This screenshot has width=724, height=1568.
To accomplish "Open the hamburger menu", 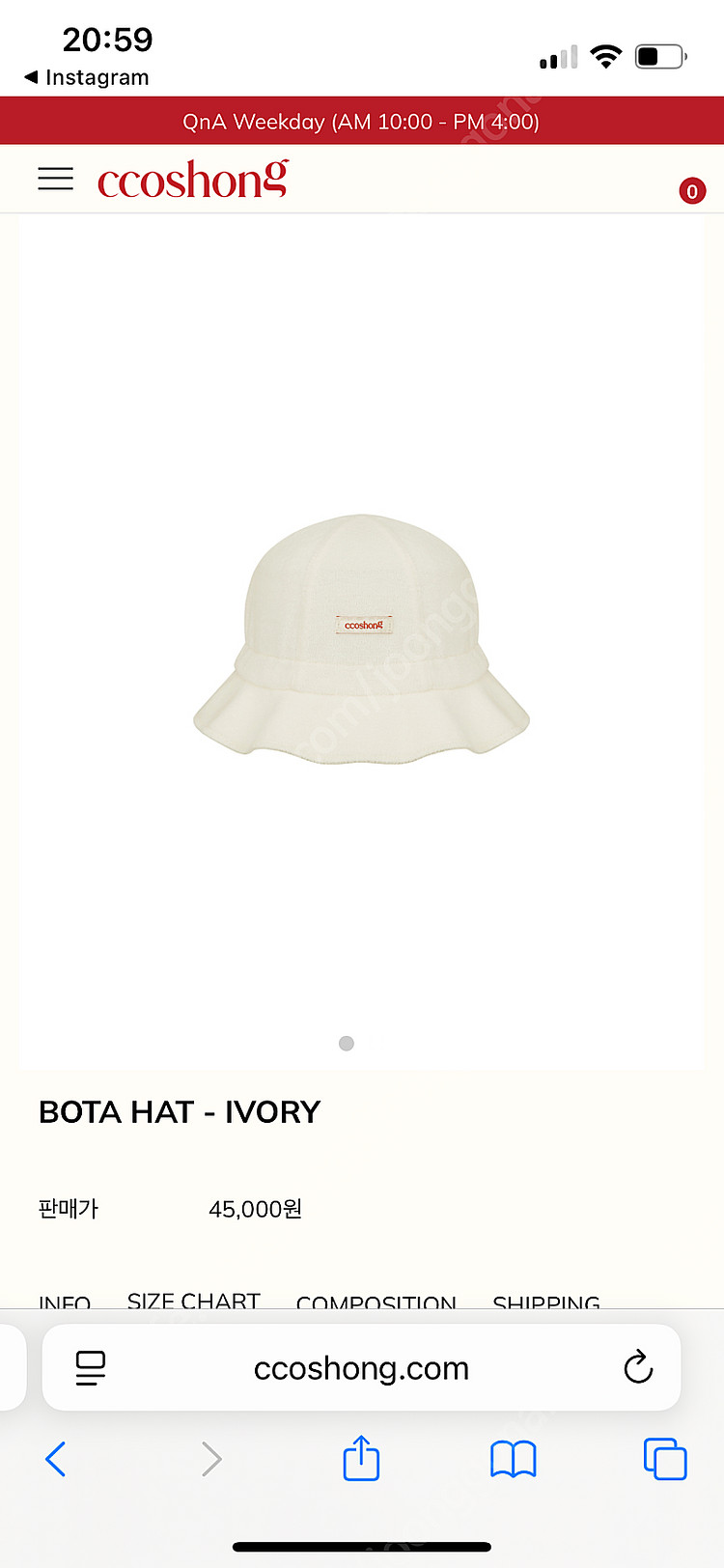I will click(x=56, y=179).
